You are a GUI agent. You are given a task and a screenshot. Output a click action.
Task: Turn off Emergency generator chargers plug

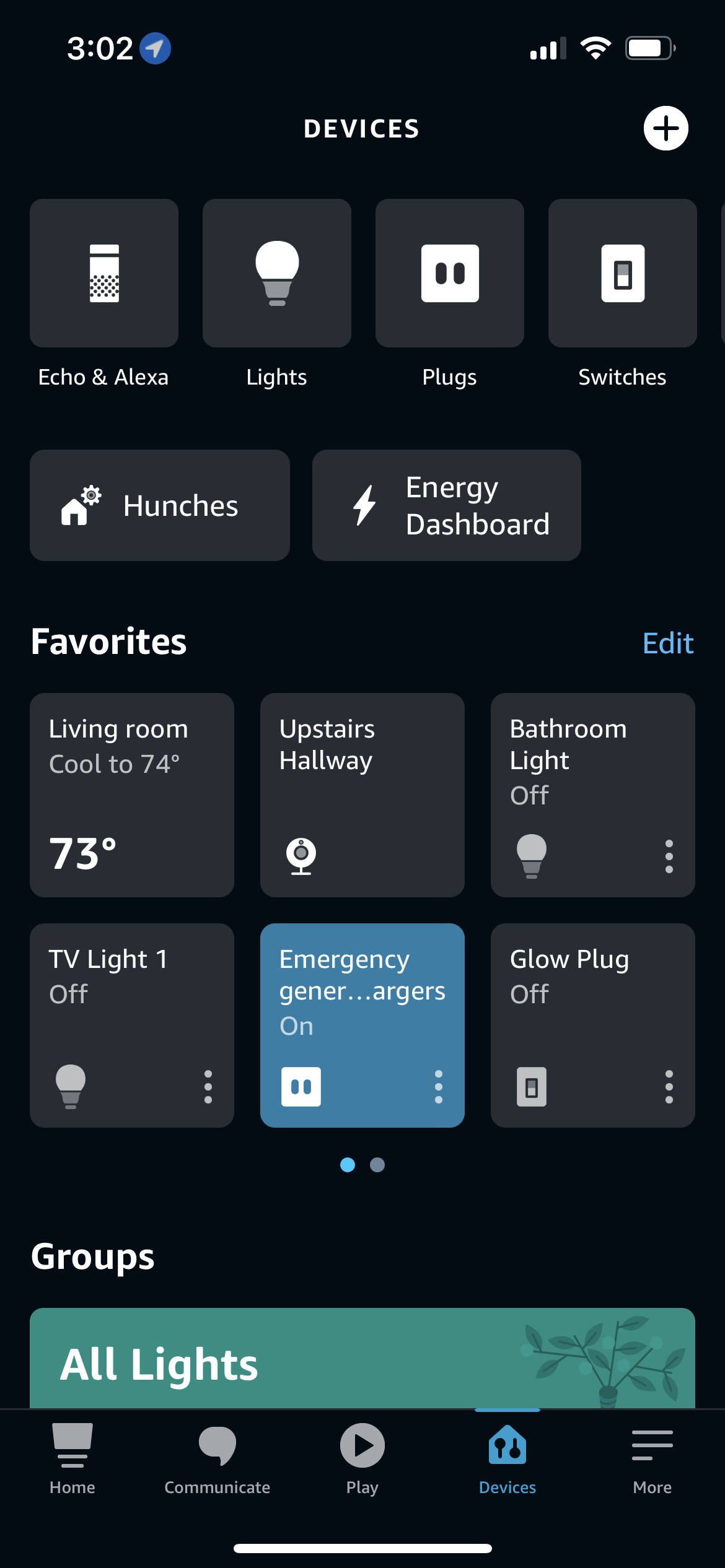[x=301, y=1086]
